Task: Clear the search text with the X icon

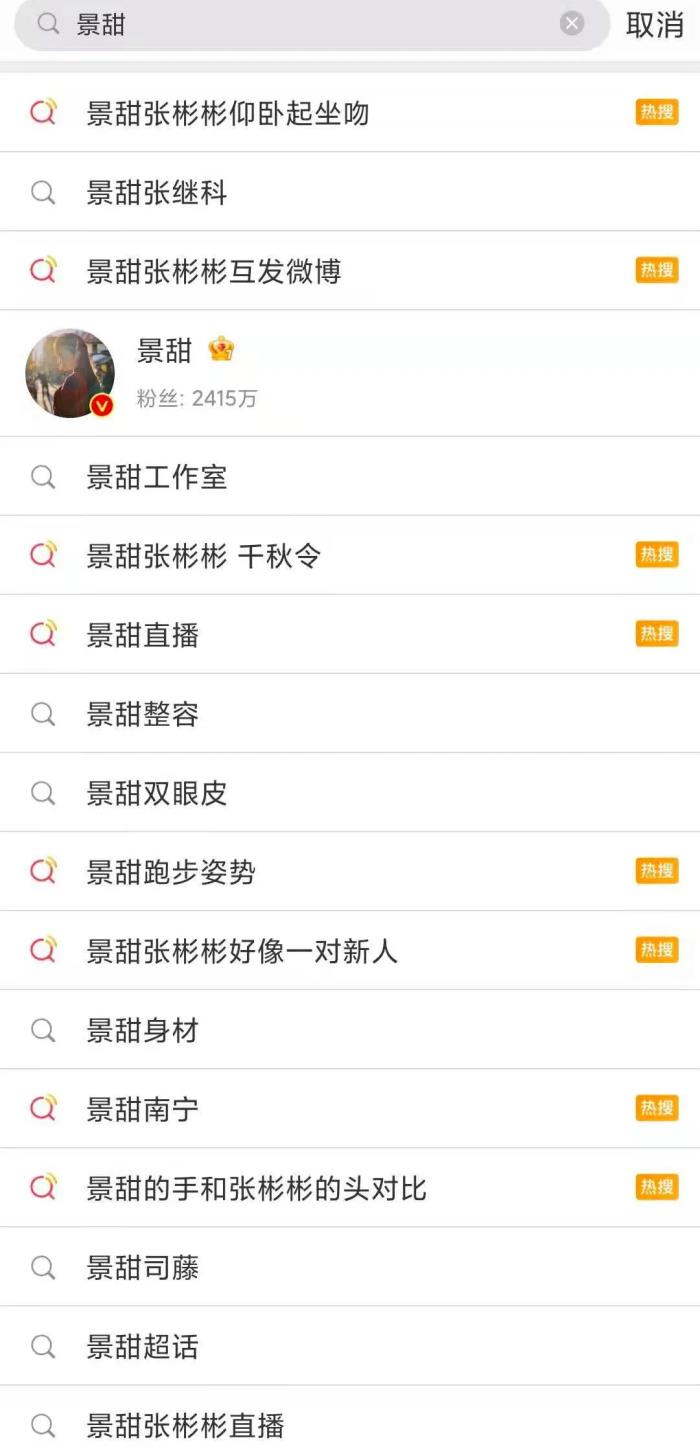Action: 572,24
